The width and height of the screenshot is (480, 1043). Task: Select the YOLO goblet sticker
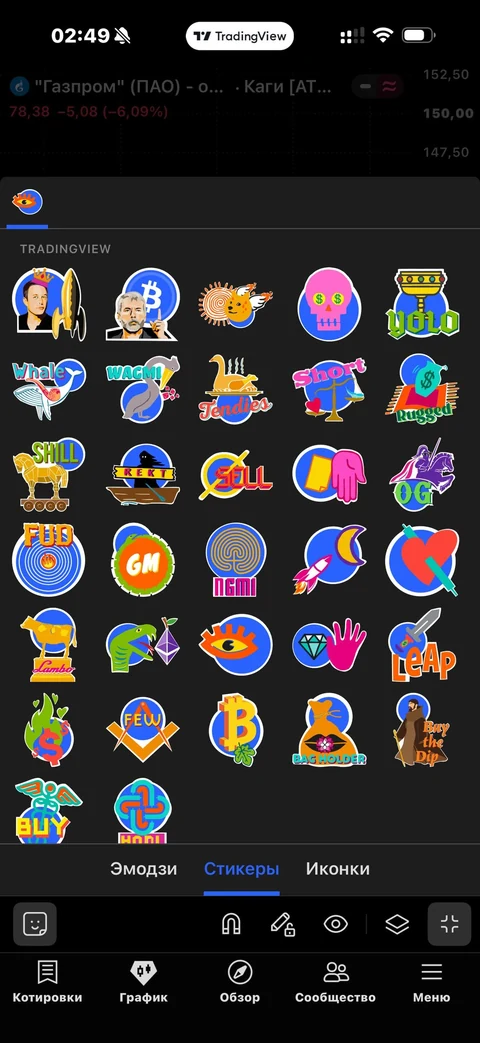coord(422,305)
